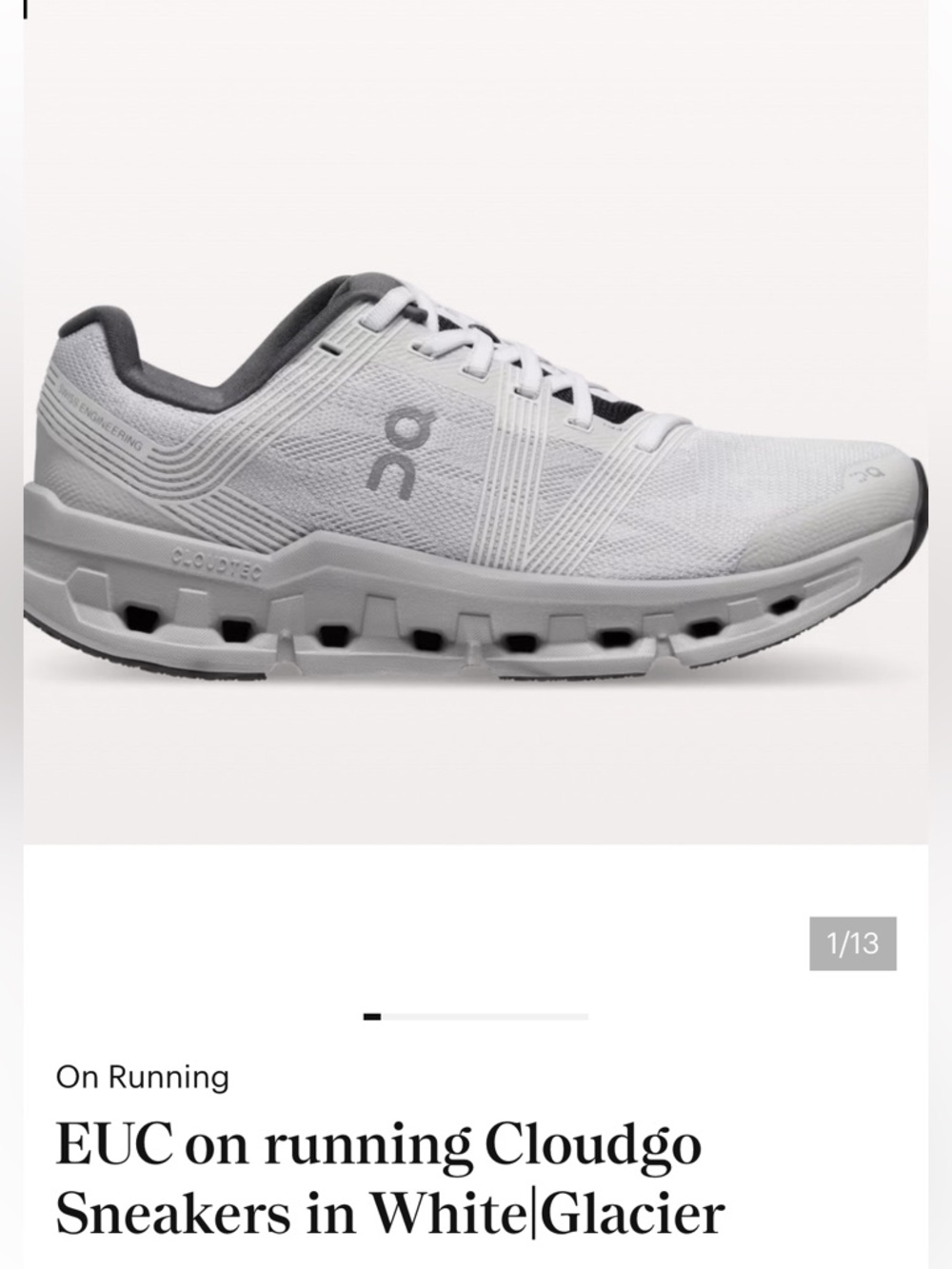Select the brand name above the title
952x1269 pixels.
click(141, 1079)
